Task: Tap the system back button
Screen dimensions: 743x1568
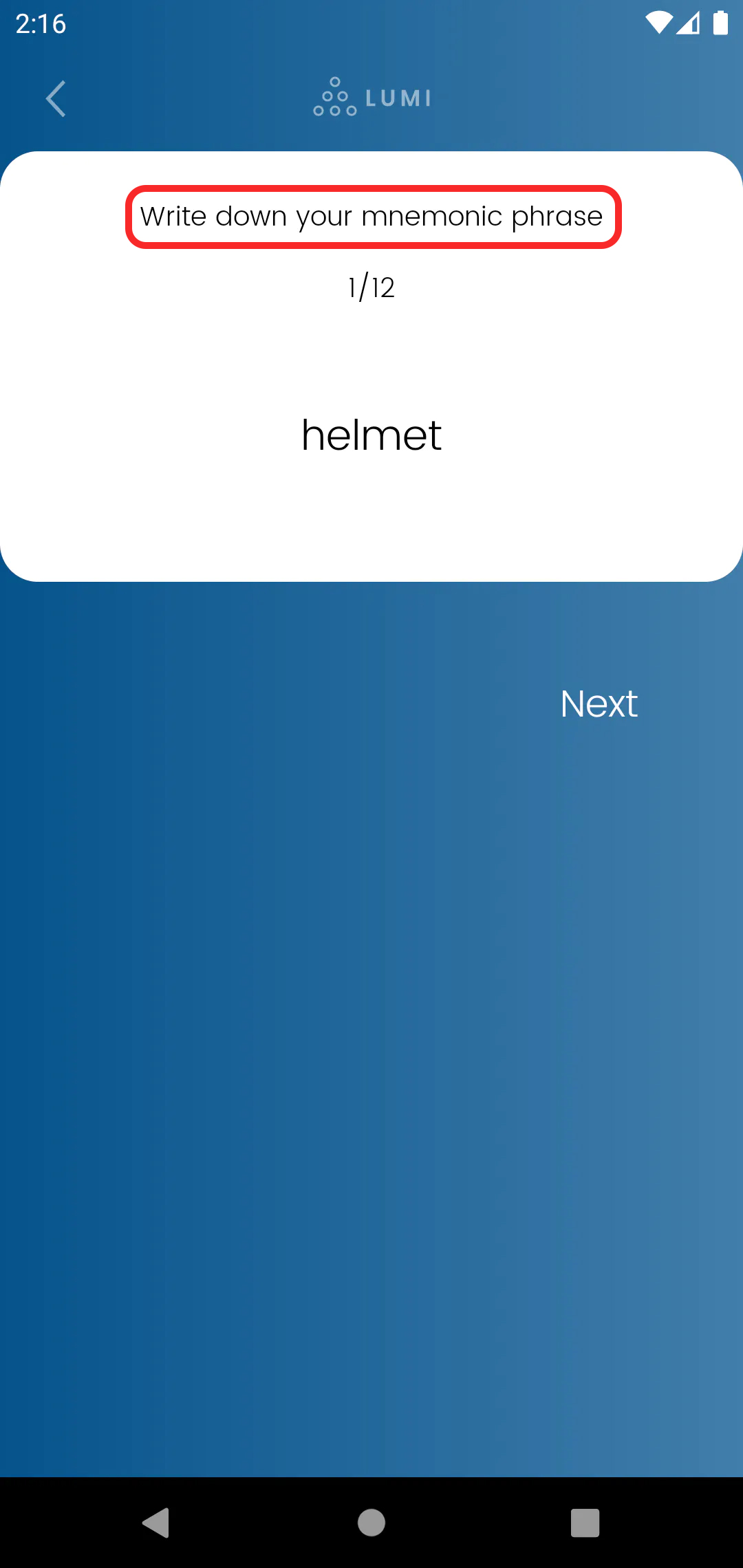Action: click(156, 1523)
